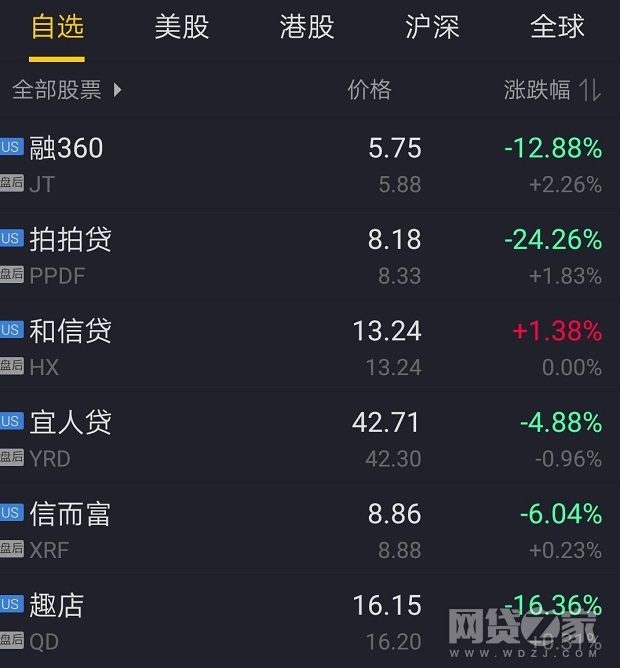Sort the list by 涨跌幅

552,90
